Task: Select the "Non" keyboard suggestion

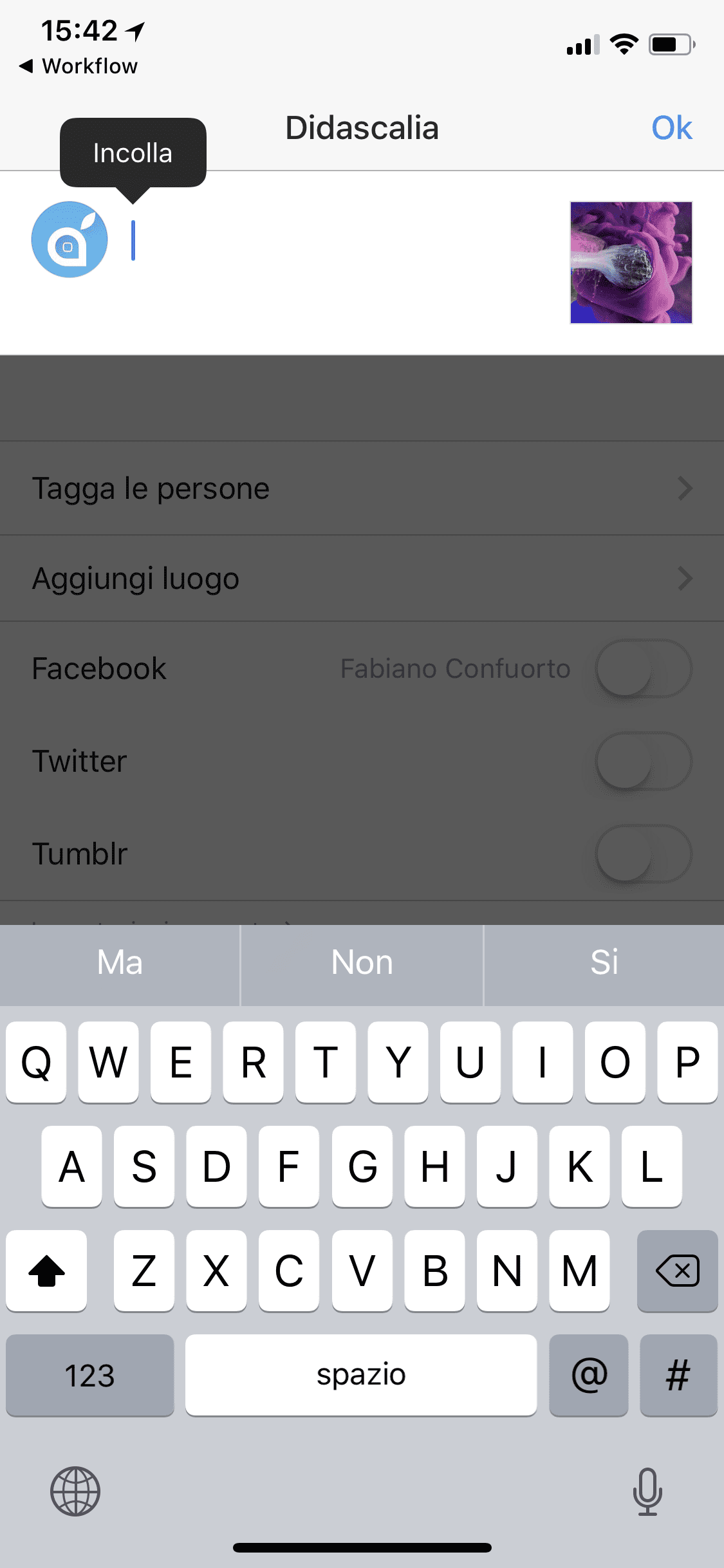Action: [362, 963]
